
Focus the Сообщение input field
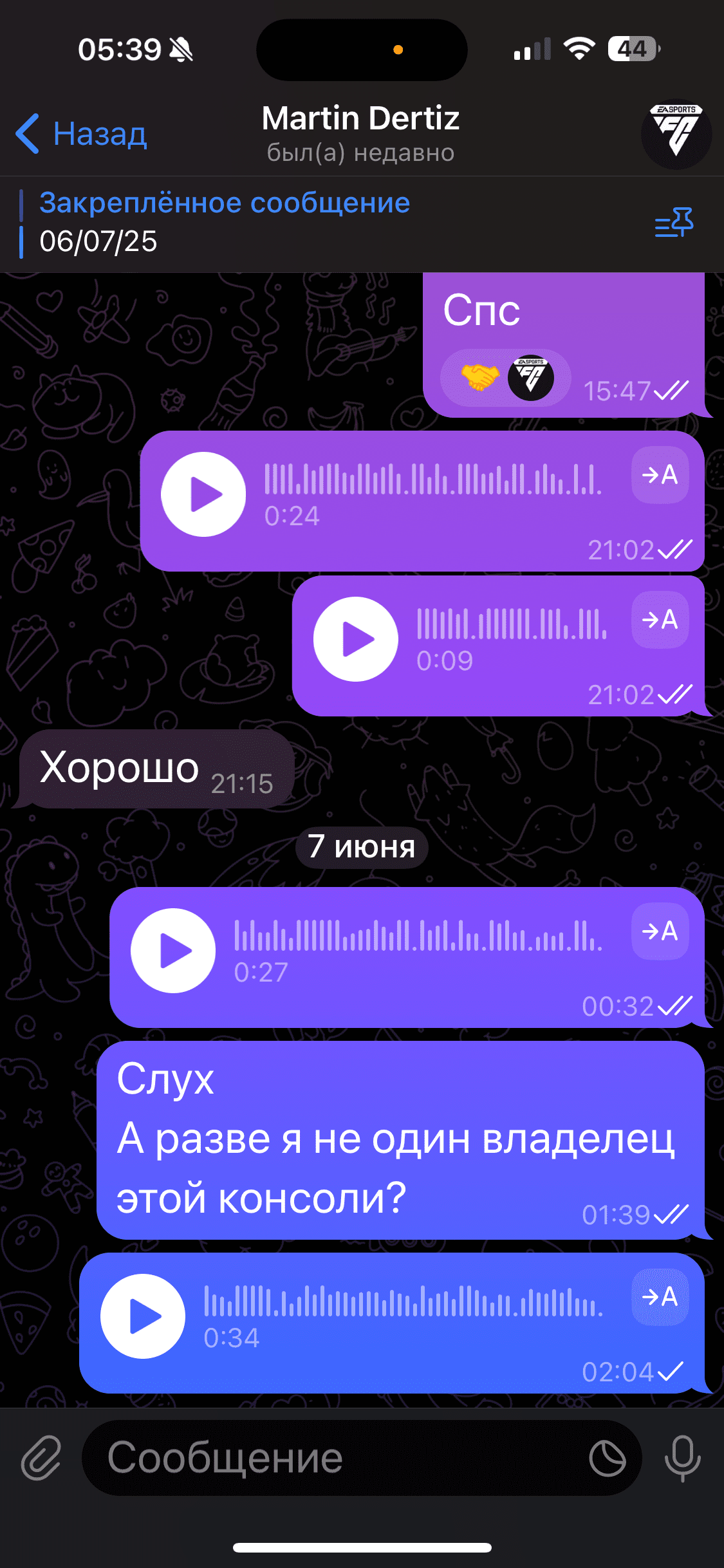[335, 1458]
